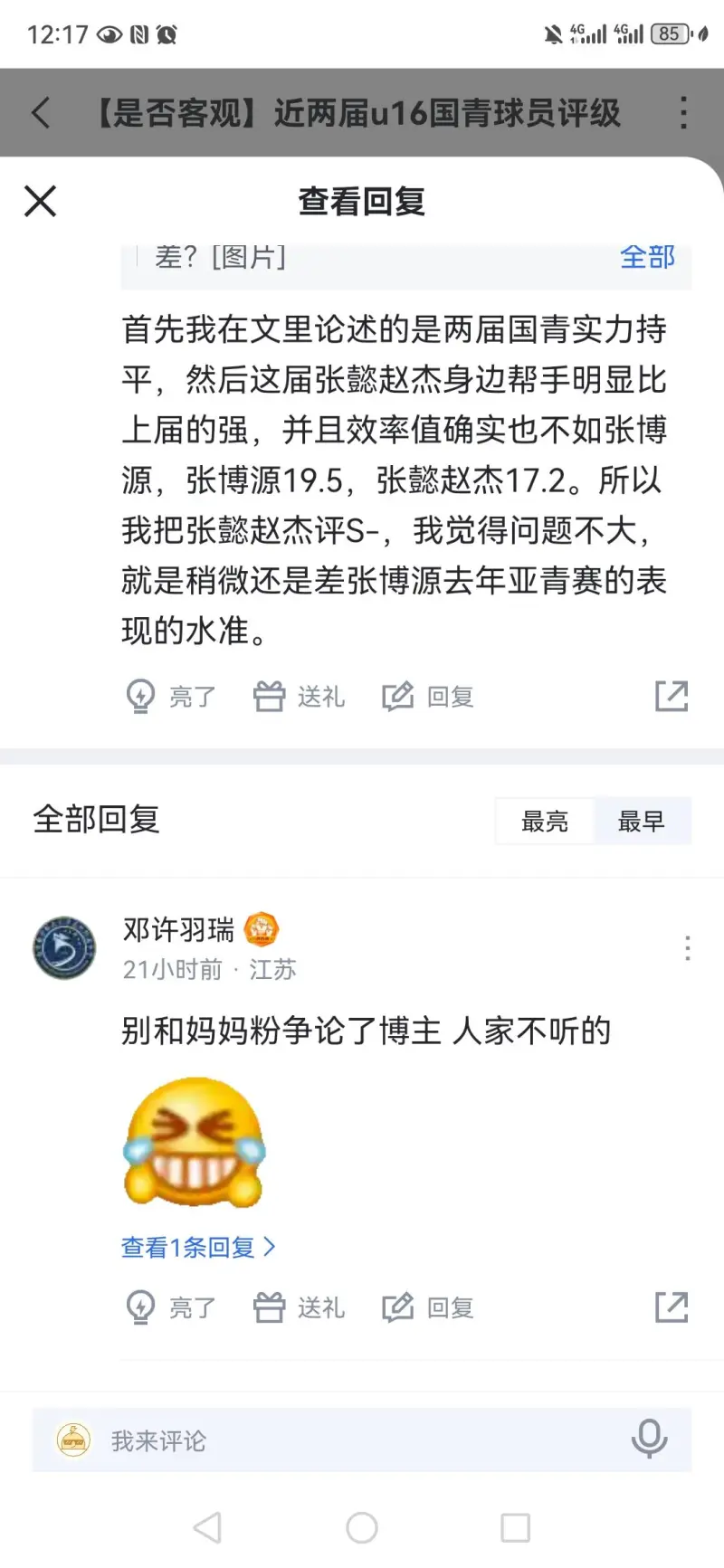Viewport: 724px width, 1568px height.
Task: Sort replies by 最亮
Action: (x=545, y=821)
